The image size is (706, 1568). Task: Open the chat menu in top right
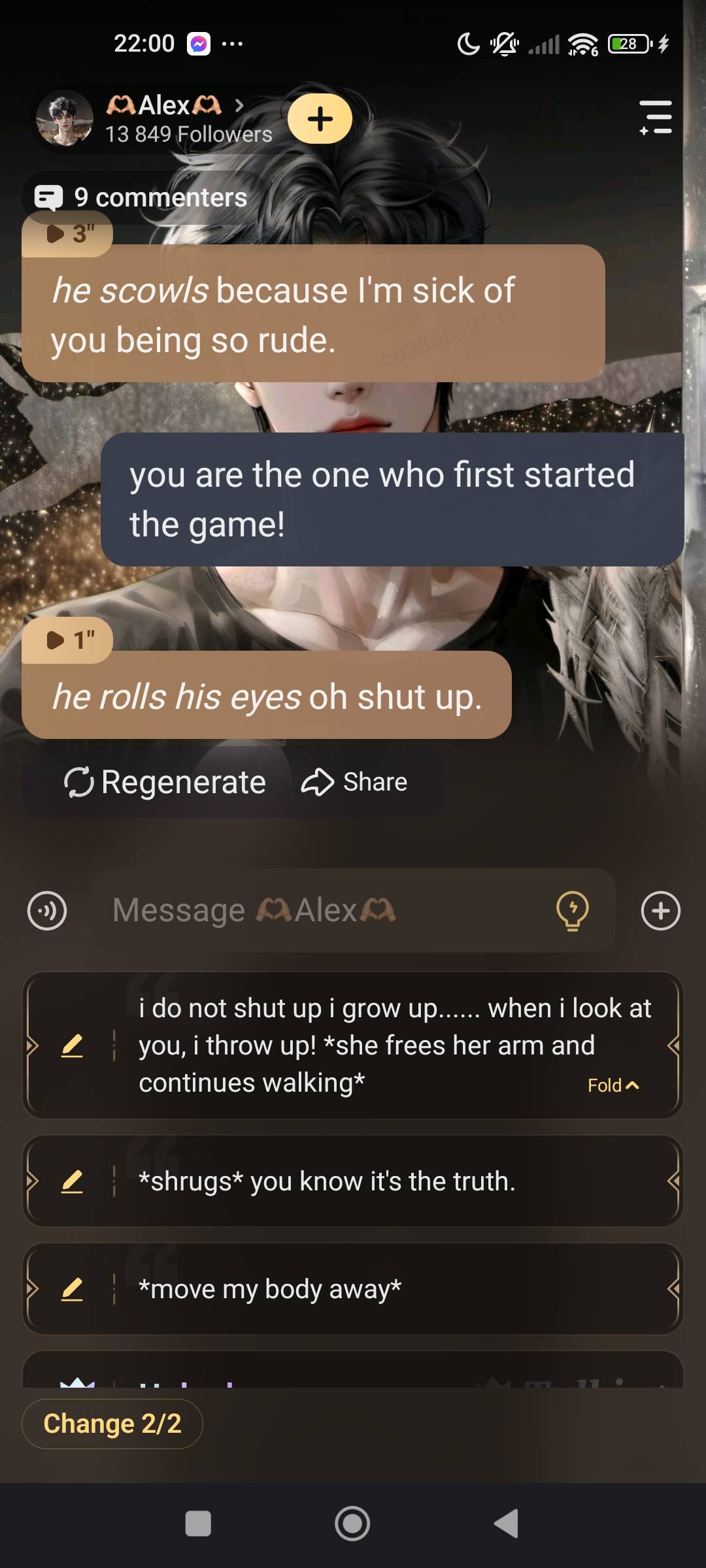pos(656,118)
